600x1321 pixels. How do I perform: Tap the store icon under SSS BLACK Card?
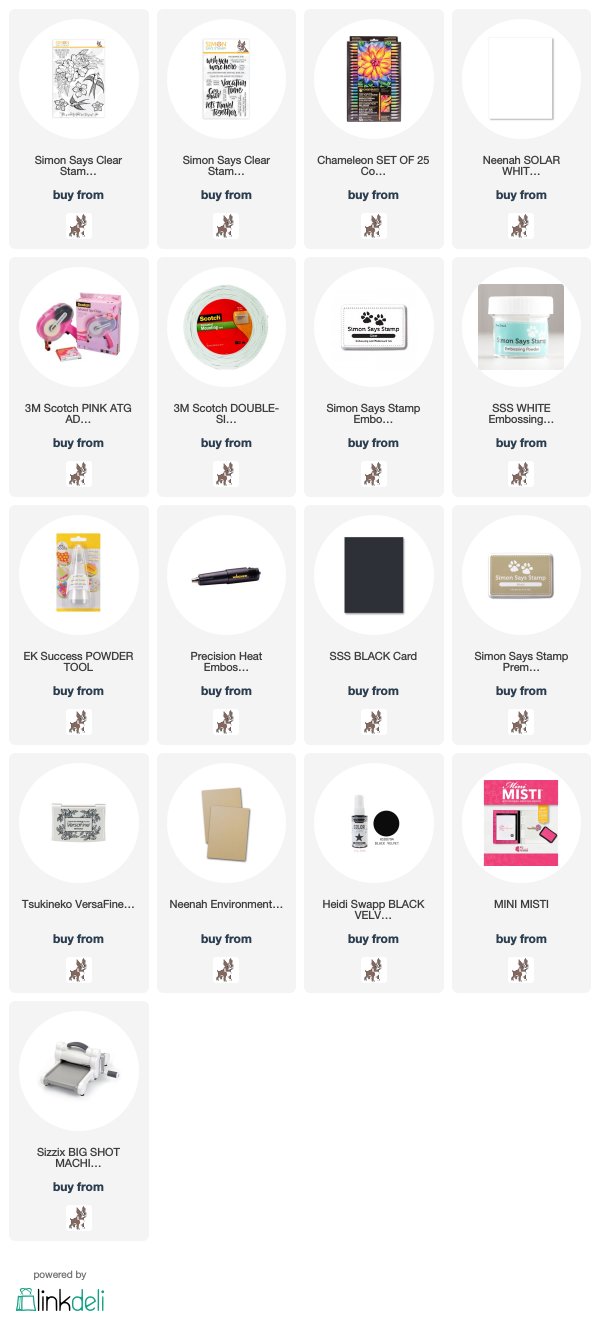[373, 721]
